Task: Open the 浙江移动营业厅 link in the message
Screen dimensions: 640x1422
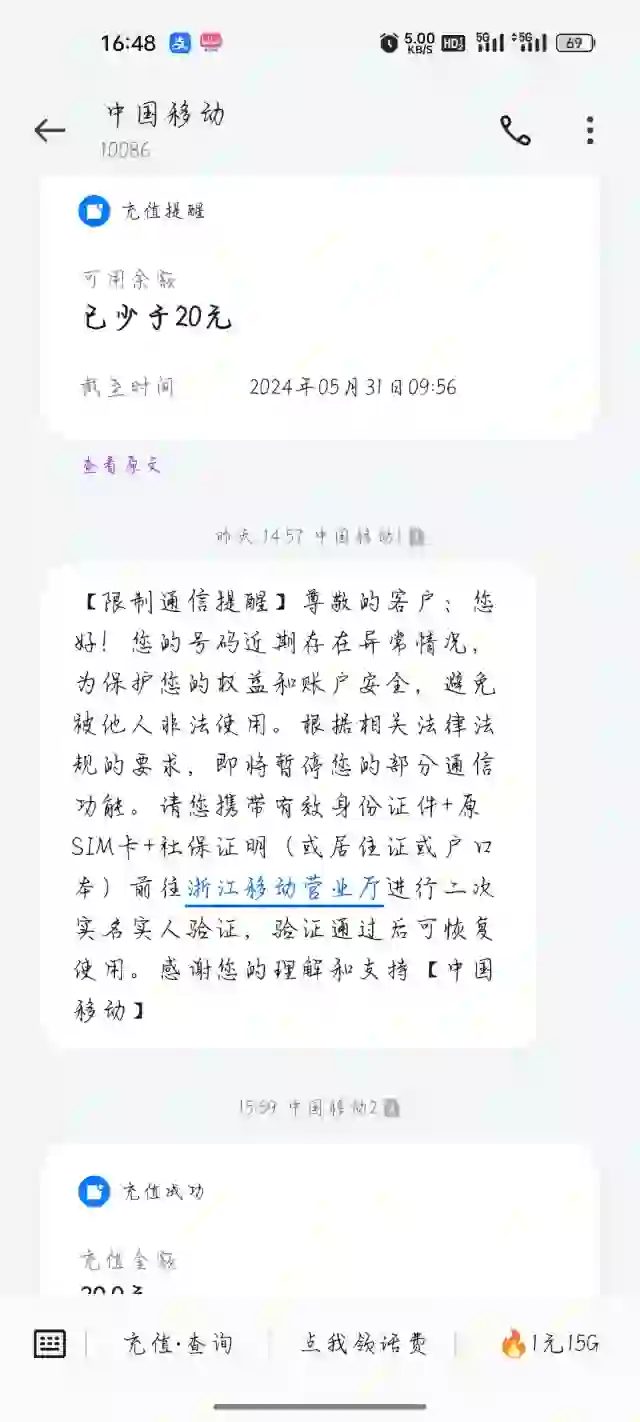Action: click(x=285, y=888)
